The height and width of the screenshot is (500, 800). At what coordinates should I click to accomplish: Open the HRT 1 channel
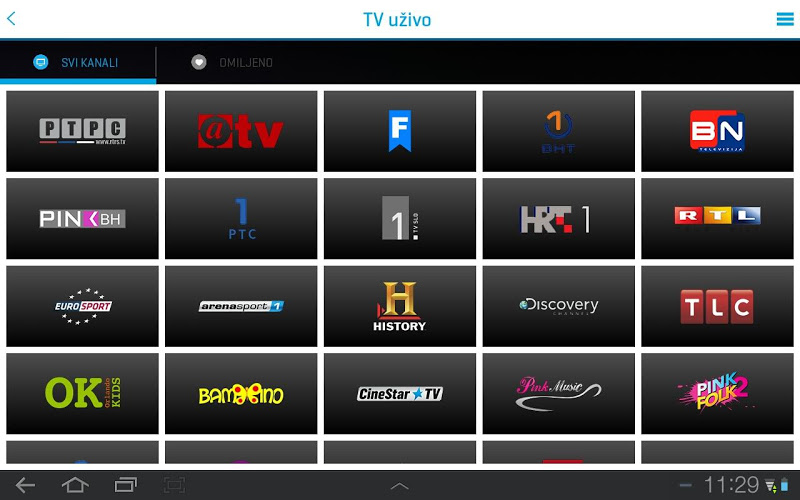[559, 218]
